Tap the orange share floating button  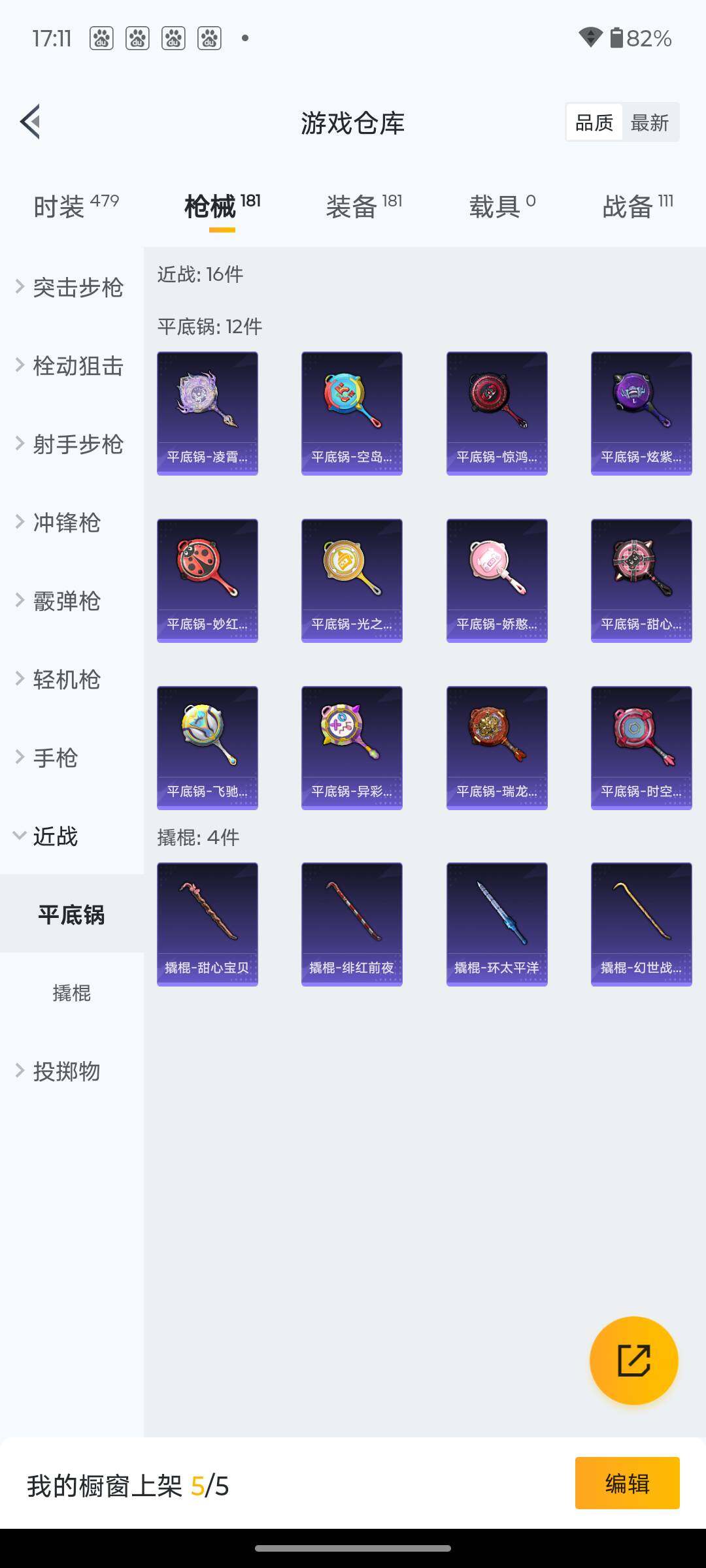(633, 1360)
